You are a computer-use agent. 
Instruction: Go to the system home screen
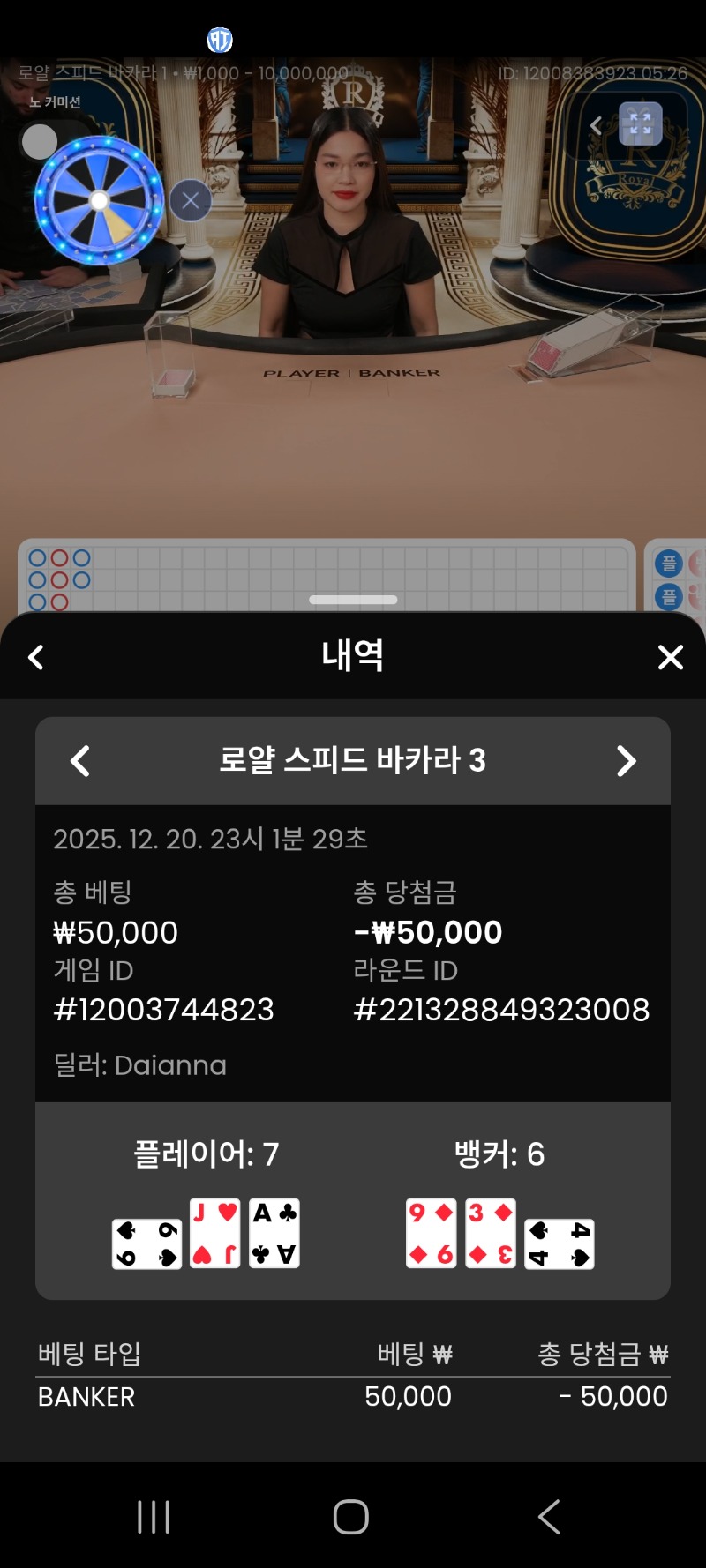click(x=351, y=1517)
